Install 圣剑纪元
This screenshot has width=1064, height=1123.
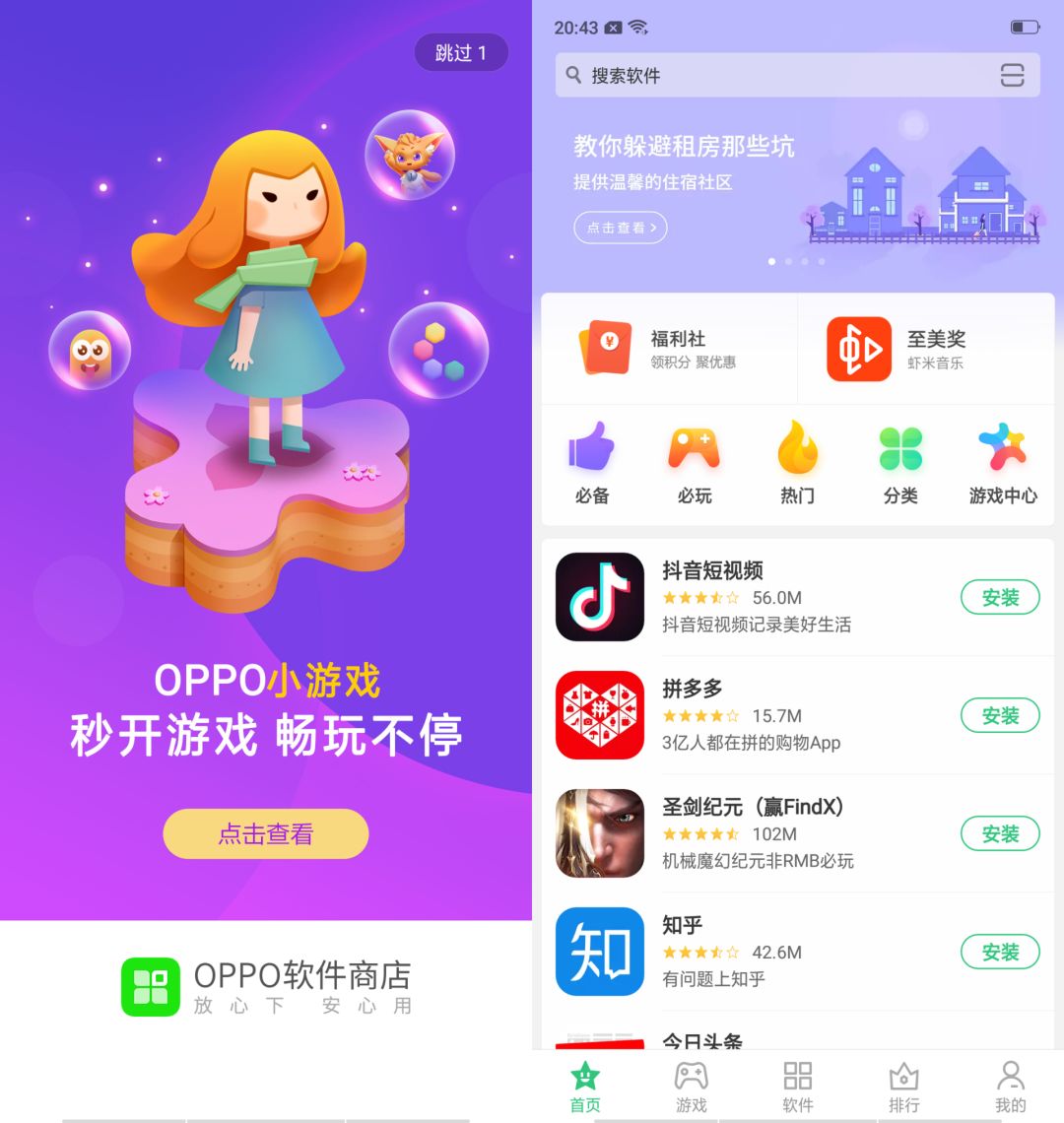click(1000, 834)
